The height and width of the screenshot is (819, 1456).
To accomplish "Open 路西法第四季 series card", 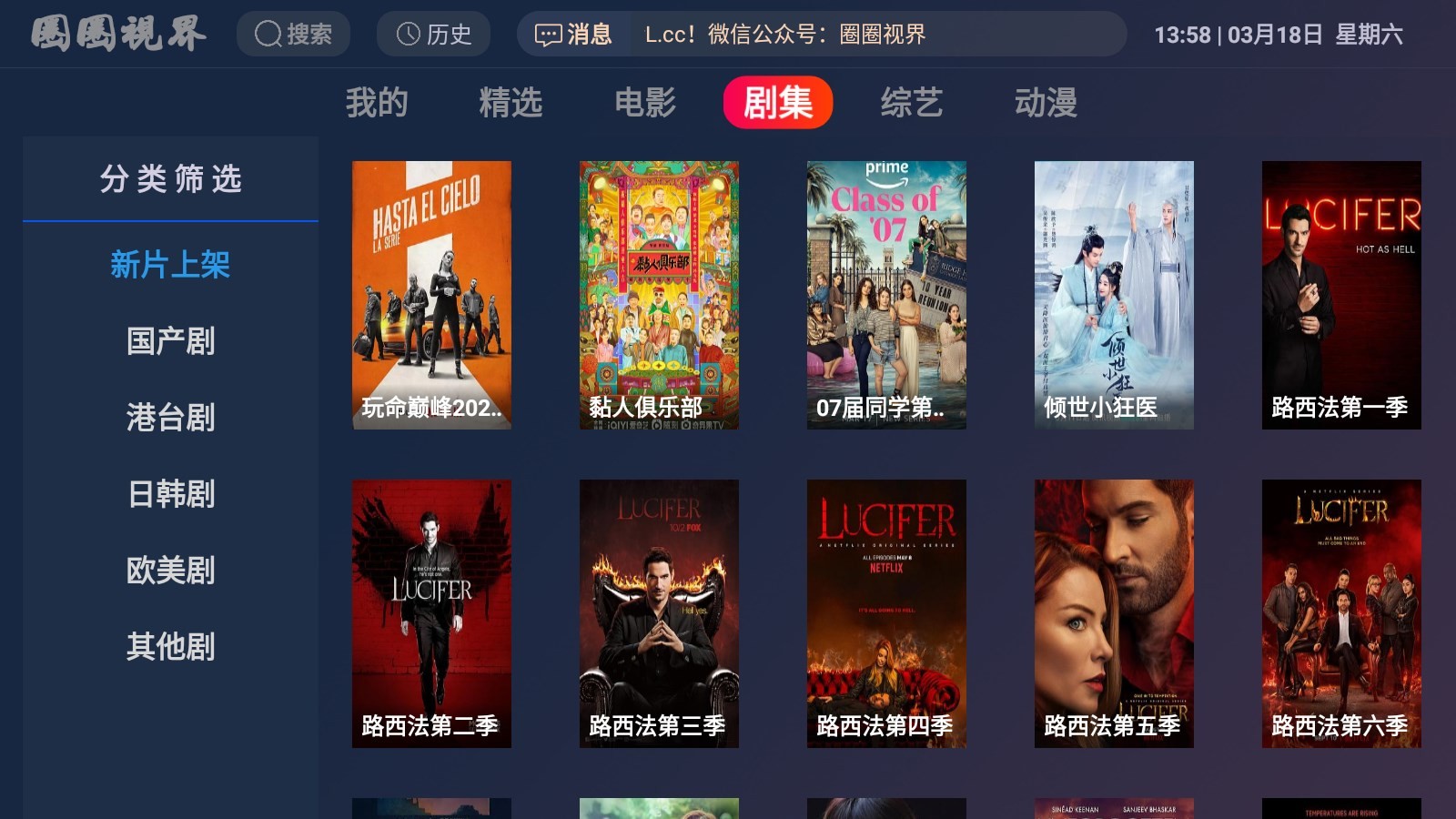I will pyautogui.click(x=886, y=613).
